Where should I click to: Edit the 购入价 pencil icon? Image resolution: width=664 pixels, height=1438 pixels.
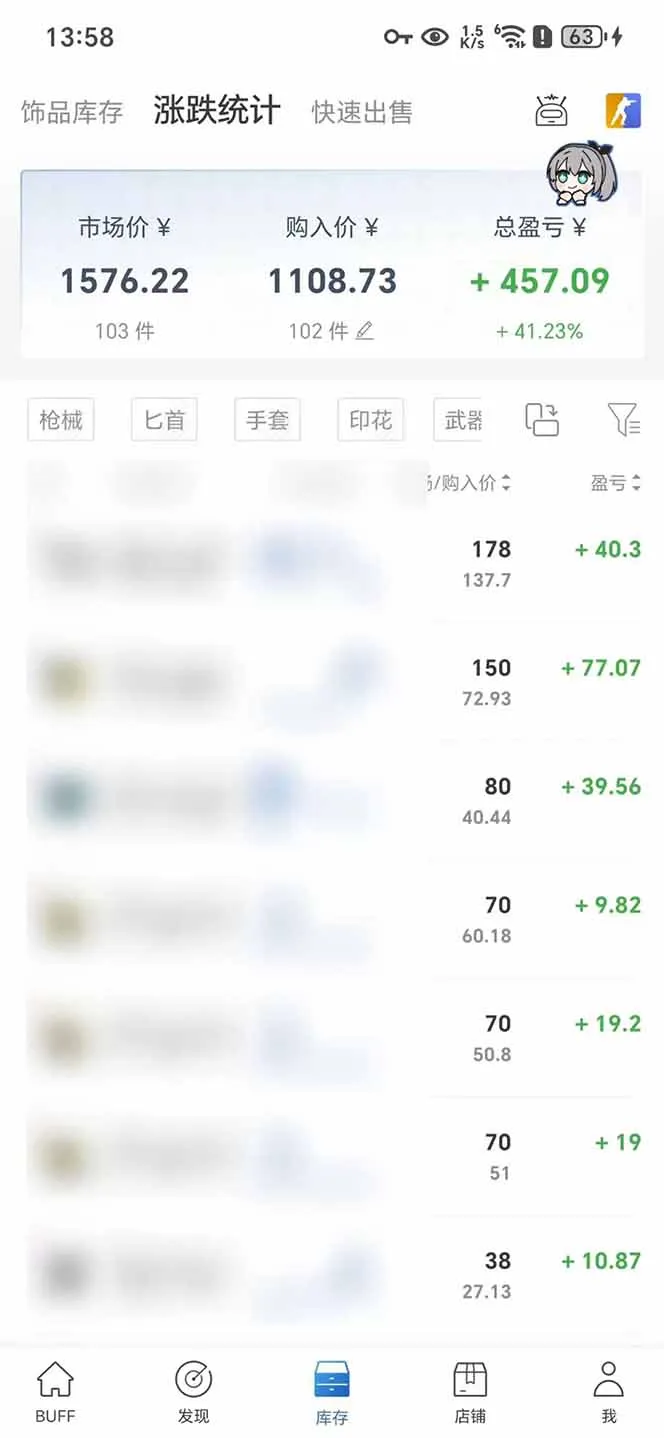[365, 331]
